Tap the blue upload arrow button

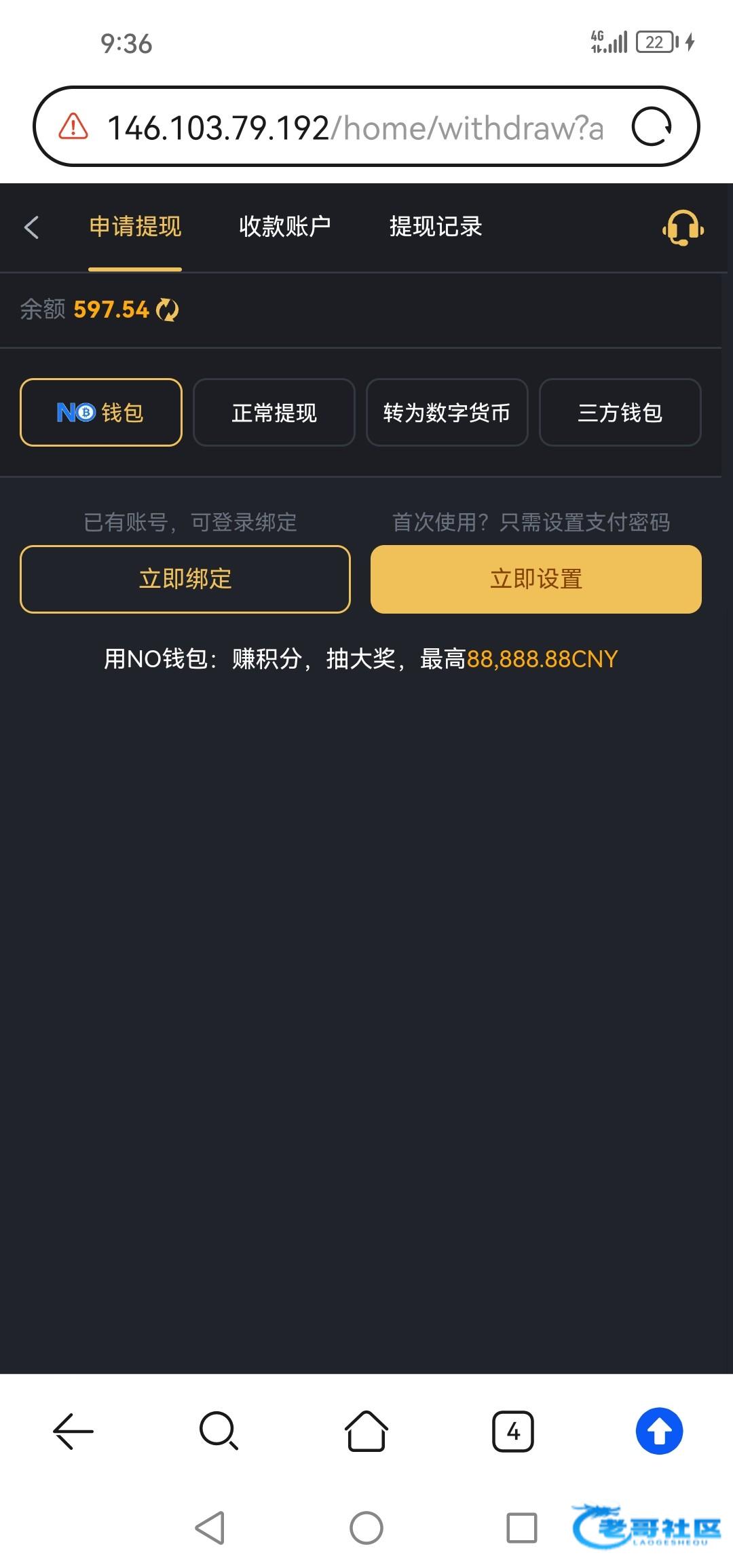(659, 1432)
